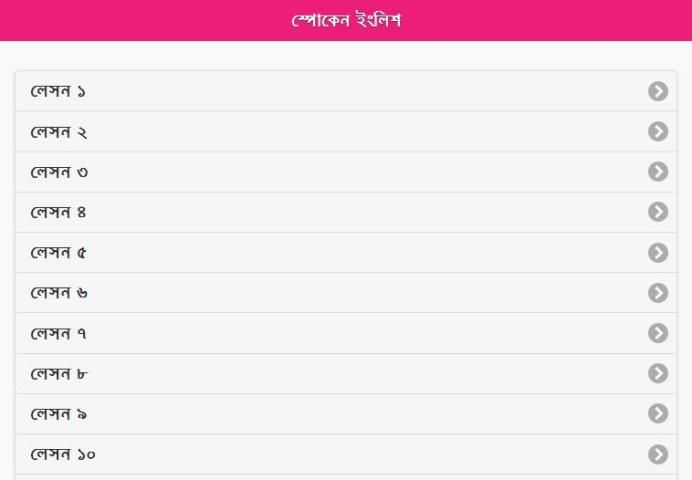This screenshot has height=480, width=692.
Task: Open লেসন ১ from the list
Action: [x=345, y=91]
